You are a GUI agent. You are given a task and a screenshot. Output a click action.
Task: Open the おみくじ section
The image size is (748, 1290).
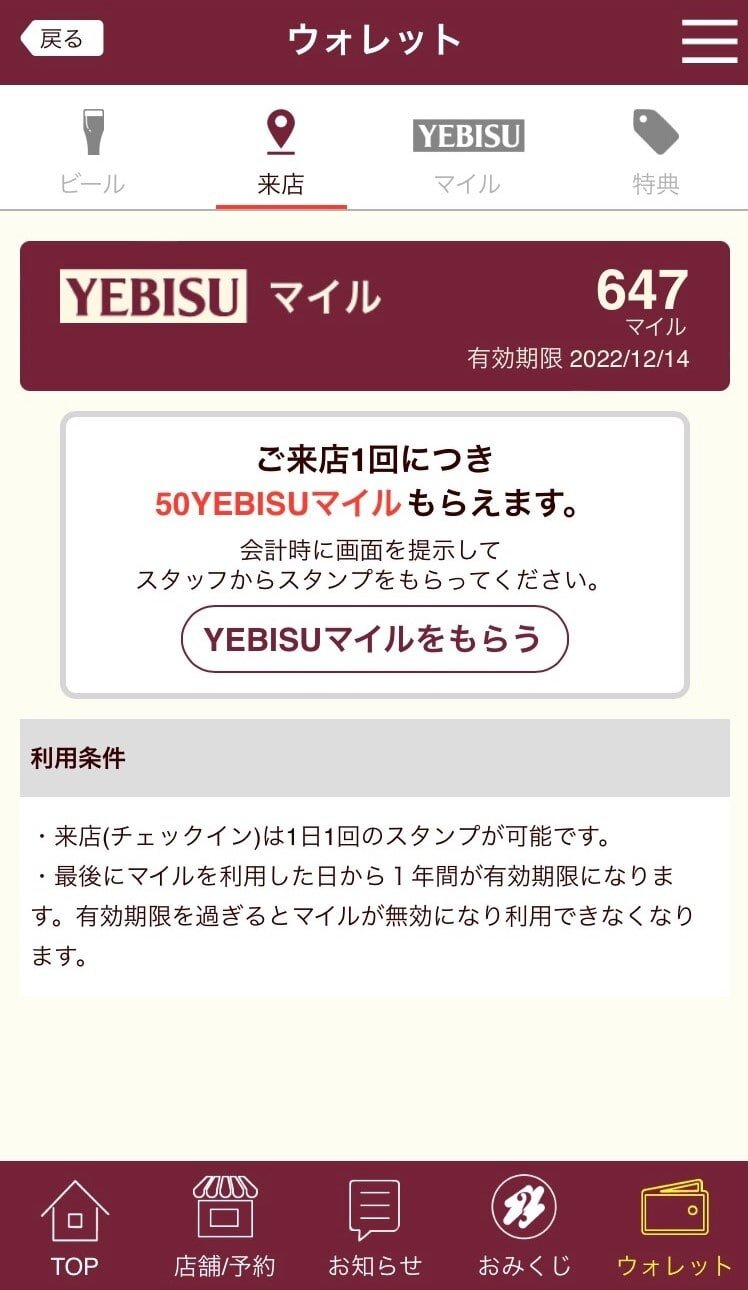[x=523, y=1226]
